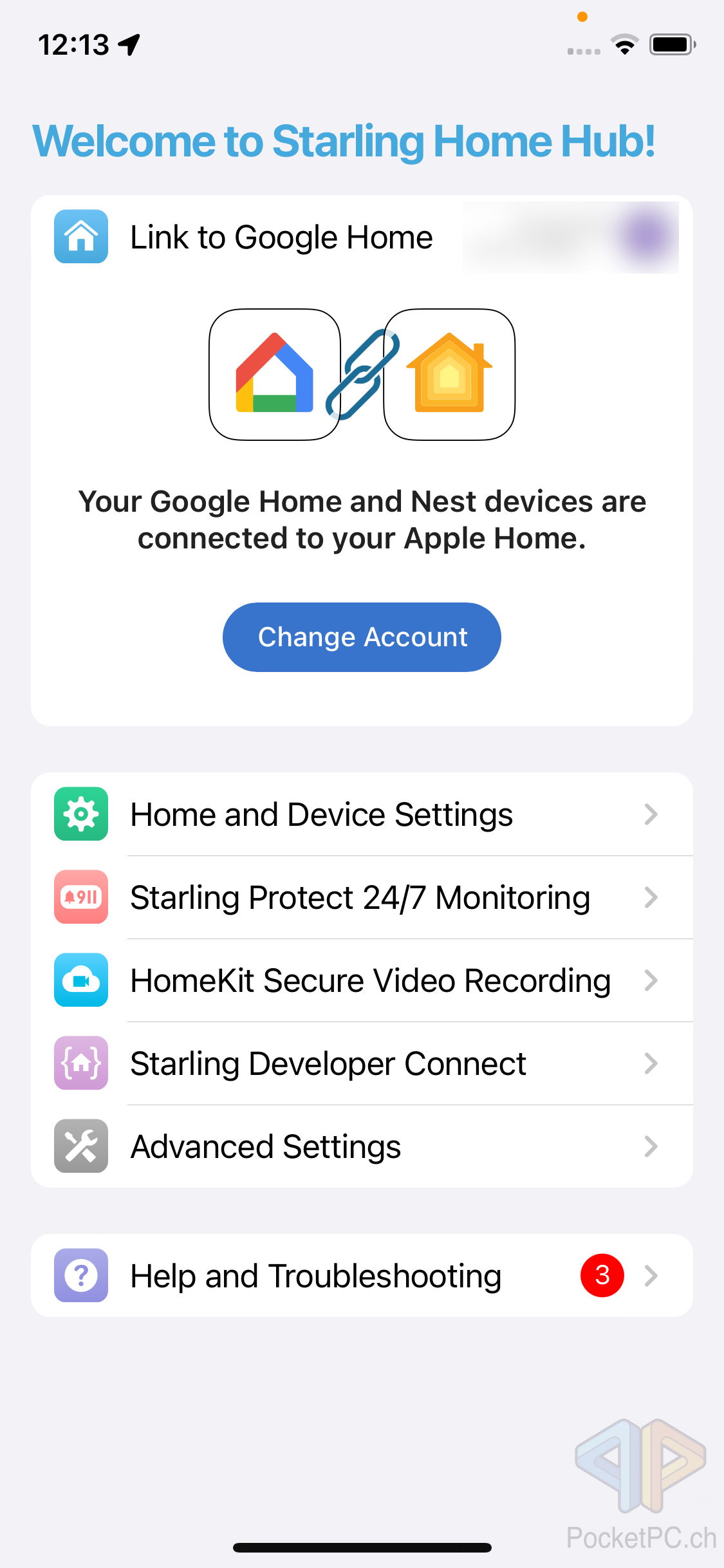Viewport: 724px width, 1568px height.
Task: Open Advanced Settings
Action: click(x=362, y=1146)
